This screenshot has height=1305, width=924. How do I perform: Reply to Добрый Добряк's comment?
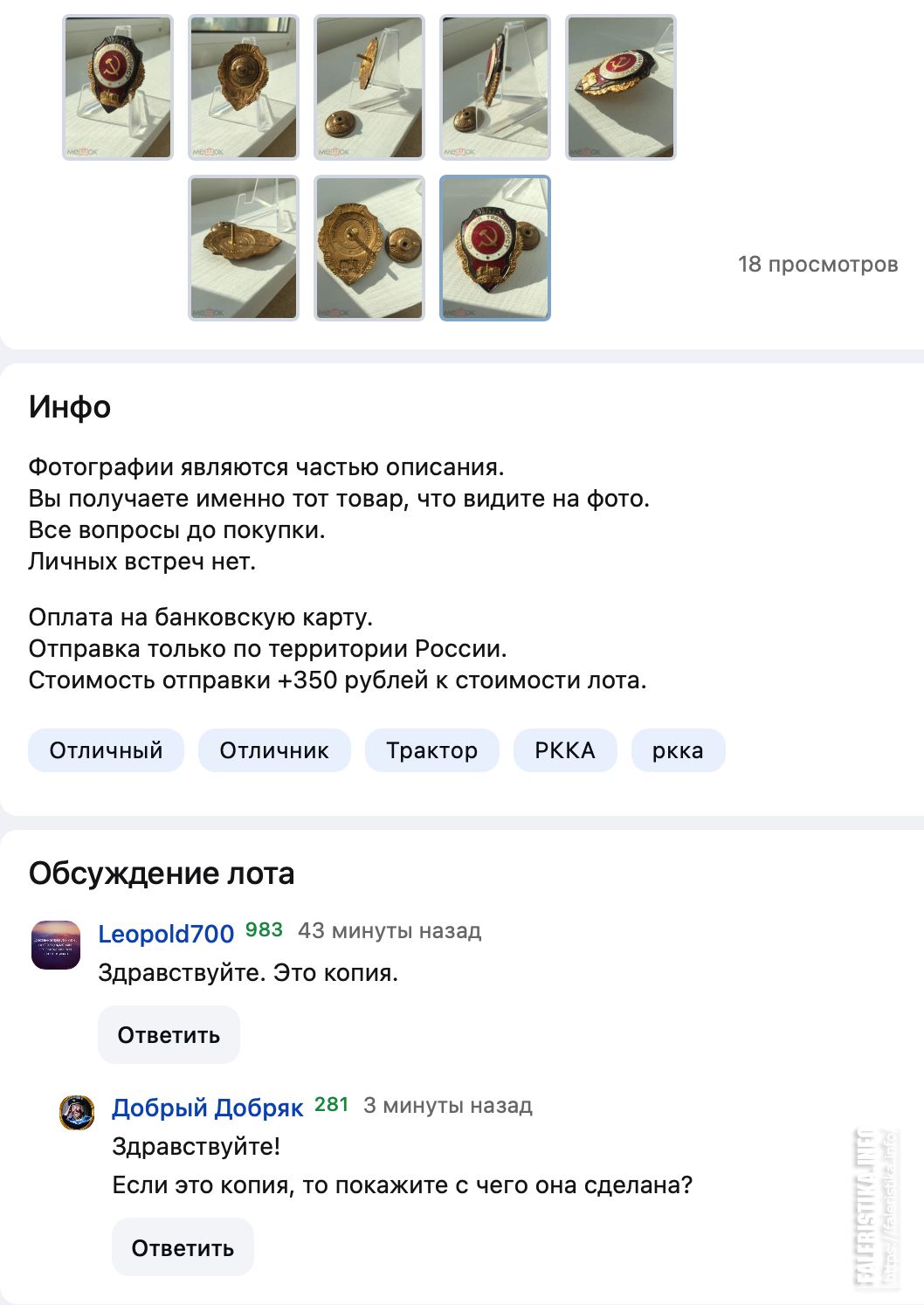(x=183, y=1247)
